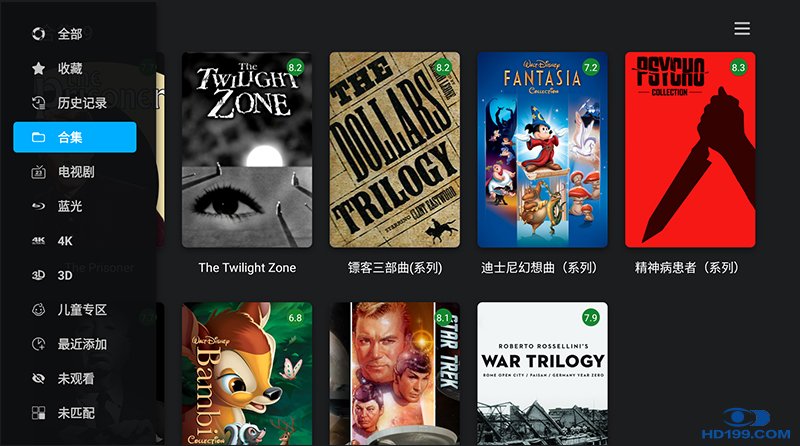This screenshot has width=800, height=446.
Task: Open the Star Trek collection poster
Action: point(395,375)
